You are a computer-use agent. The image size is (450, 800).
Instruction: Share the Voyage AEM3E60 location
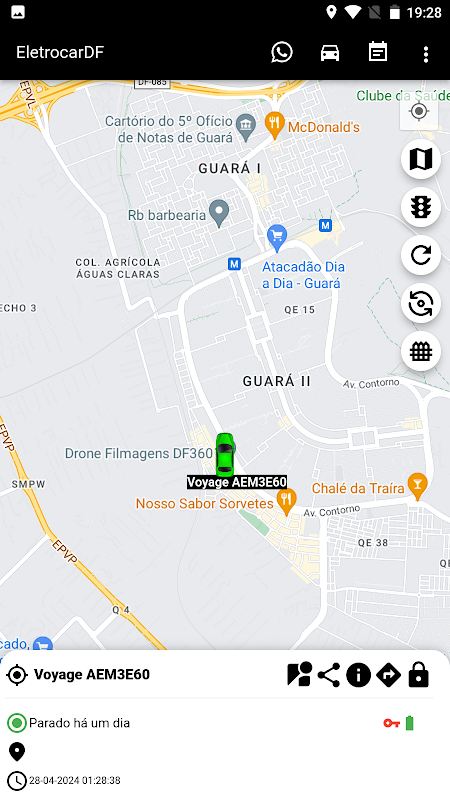pyautogui.click(x=329, y=675)
